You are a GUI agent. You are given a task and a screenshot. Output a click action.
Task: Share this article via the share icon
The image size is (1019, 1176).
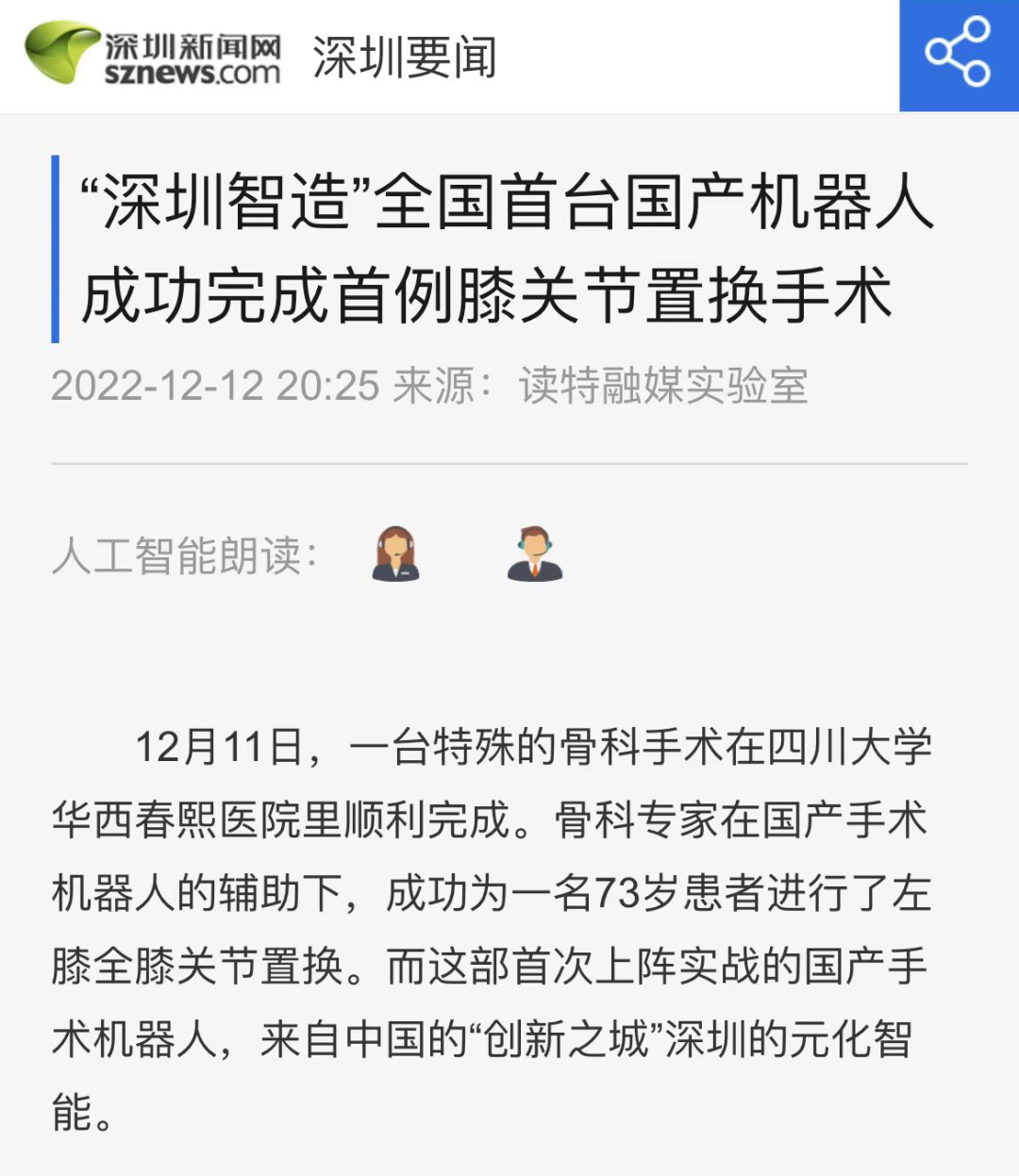[958, 55]
